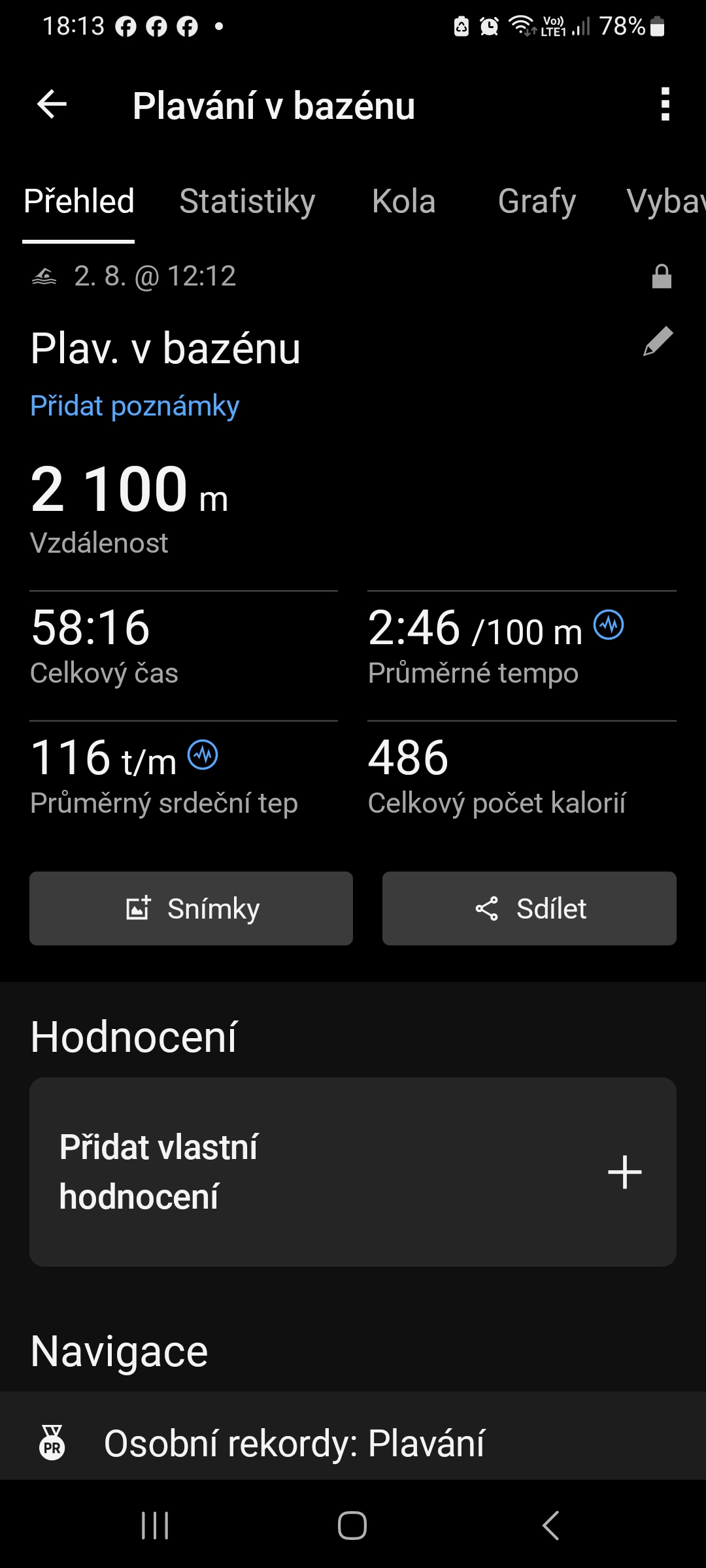Viewport: 706px width, 1568px height.
Task: Add a rating via Přidat vlastní hodnocení
Action: [x=353, y=1172]
